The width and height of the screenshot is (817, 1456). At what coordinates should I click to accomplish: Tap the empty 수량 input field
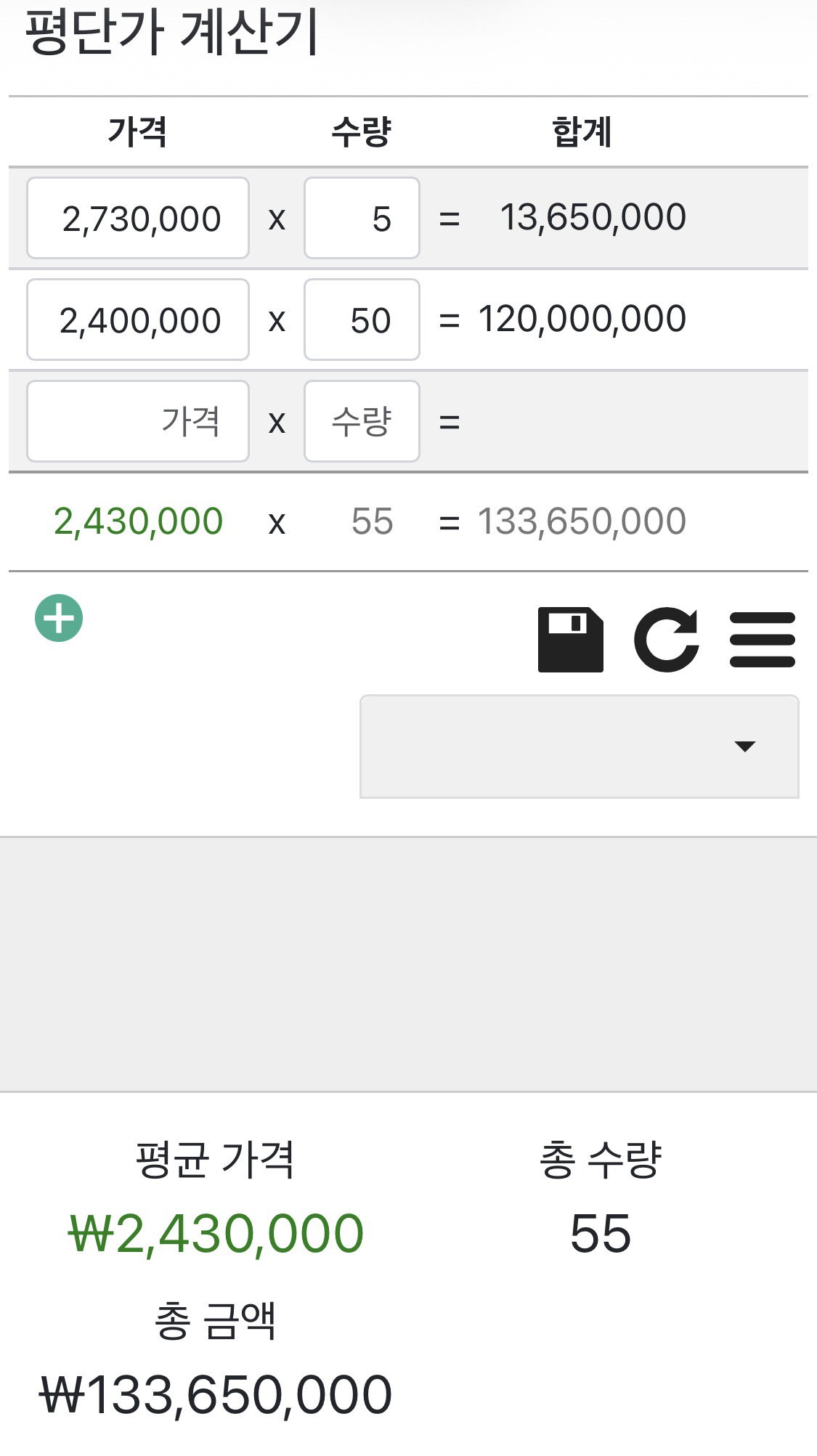362,421
